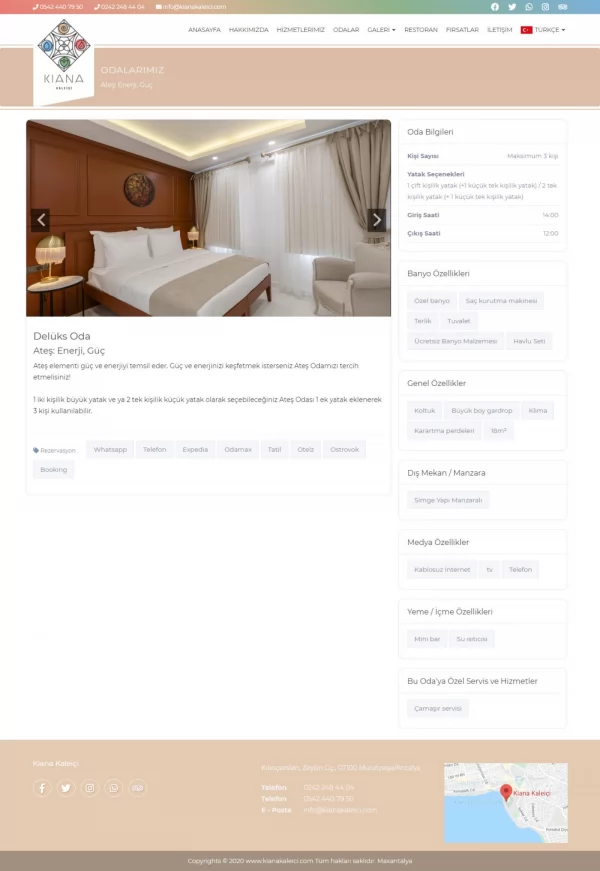Go to the HAKKIMIZDA page
This screenshot has width=600, height=871.
(x=248, y=30)
